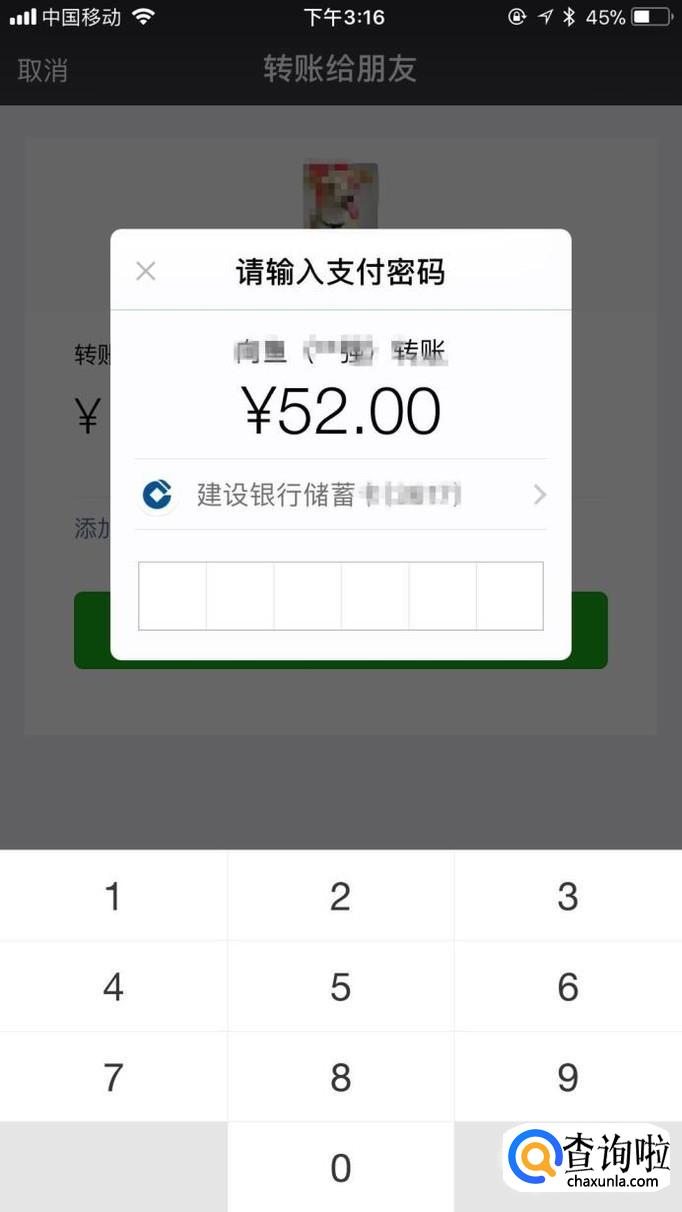This screenshot has width=682, height=1212.
Task: Enter digit 5 on the keypad
Action: [340, 987]
